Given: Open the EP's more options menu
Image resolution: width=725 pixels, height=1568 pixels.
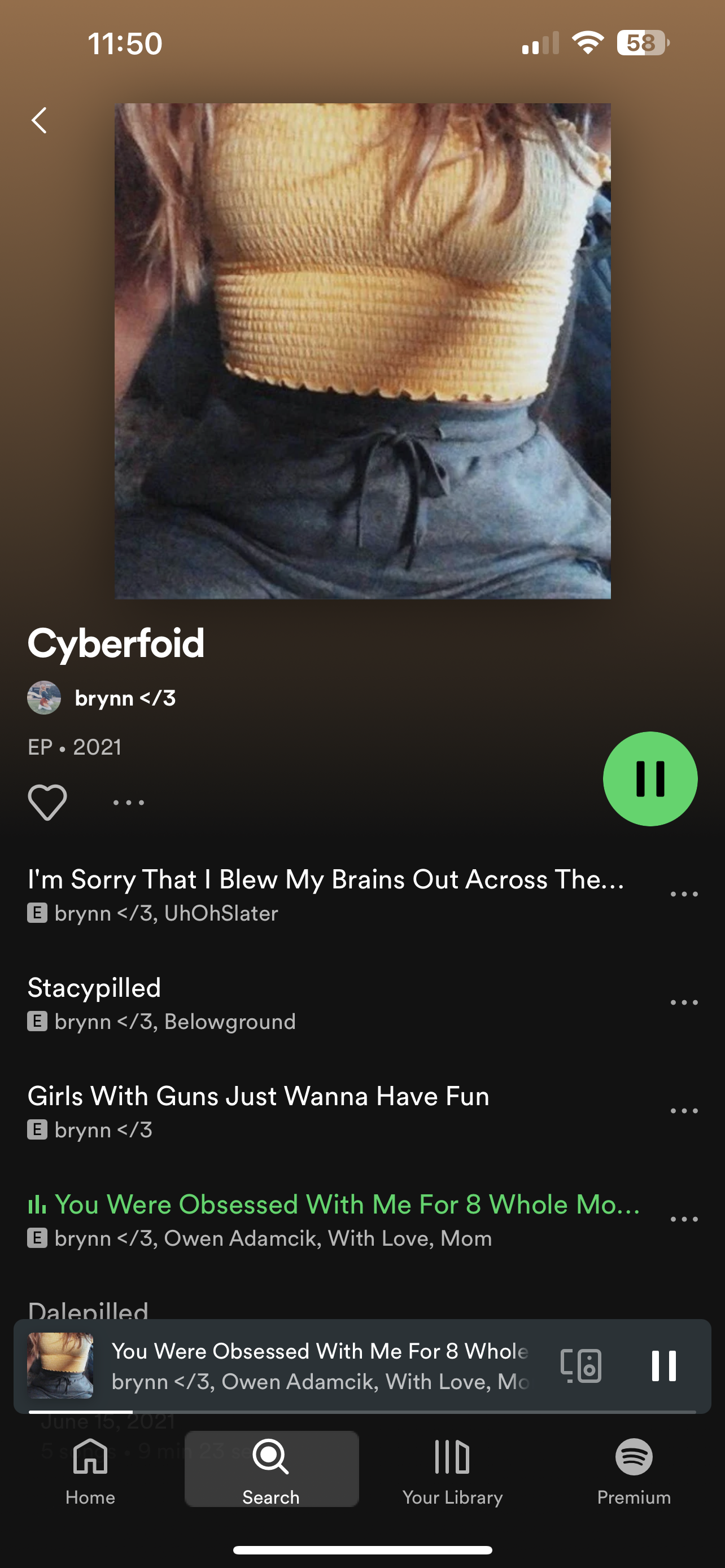Looking at the screenshot, I should point(128,802).
